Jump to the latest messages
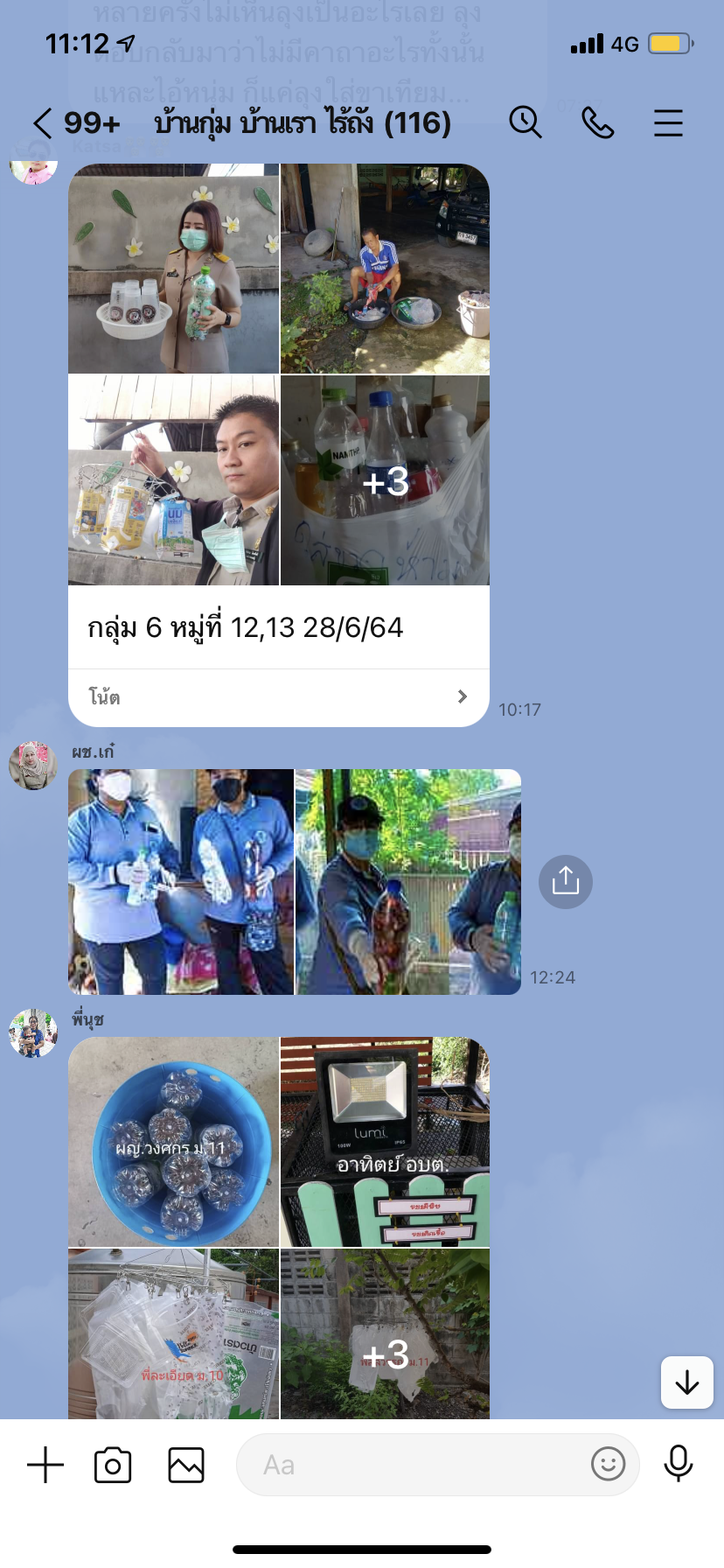The image size is (724, 1568). (x=687, y=1382)
